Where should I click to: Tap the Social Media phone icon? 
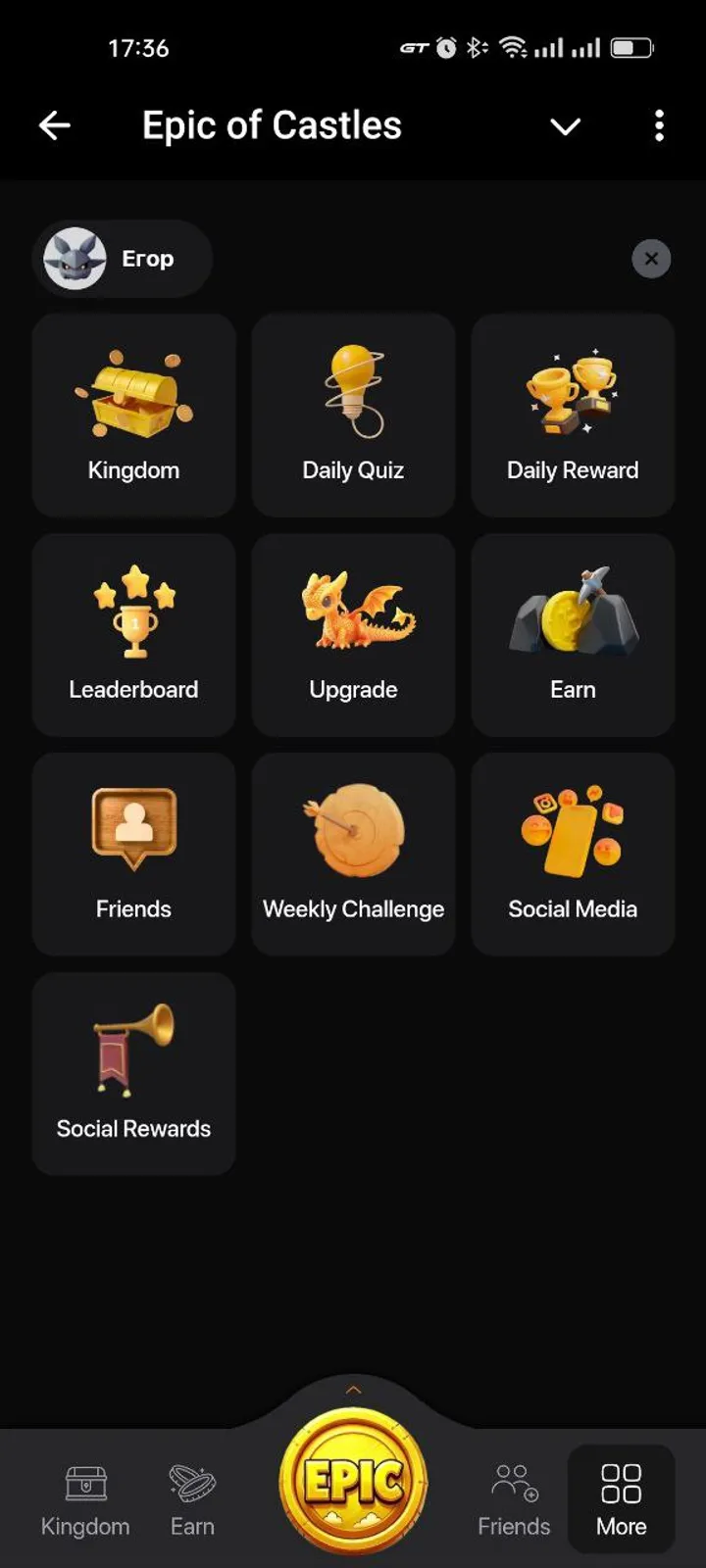pos(573,831)
